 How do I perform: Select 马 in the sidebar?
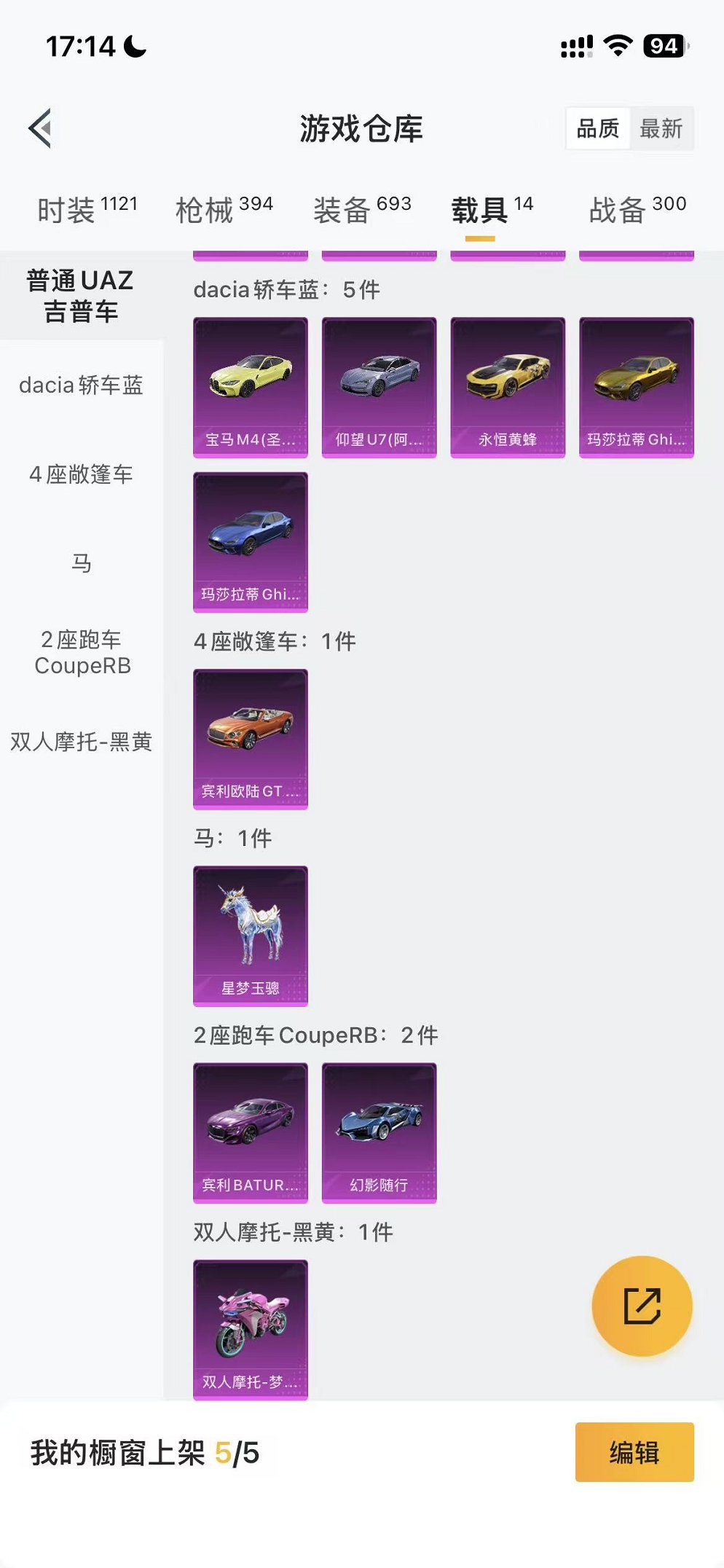click(x=80, y=562)
